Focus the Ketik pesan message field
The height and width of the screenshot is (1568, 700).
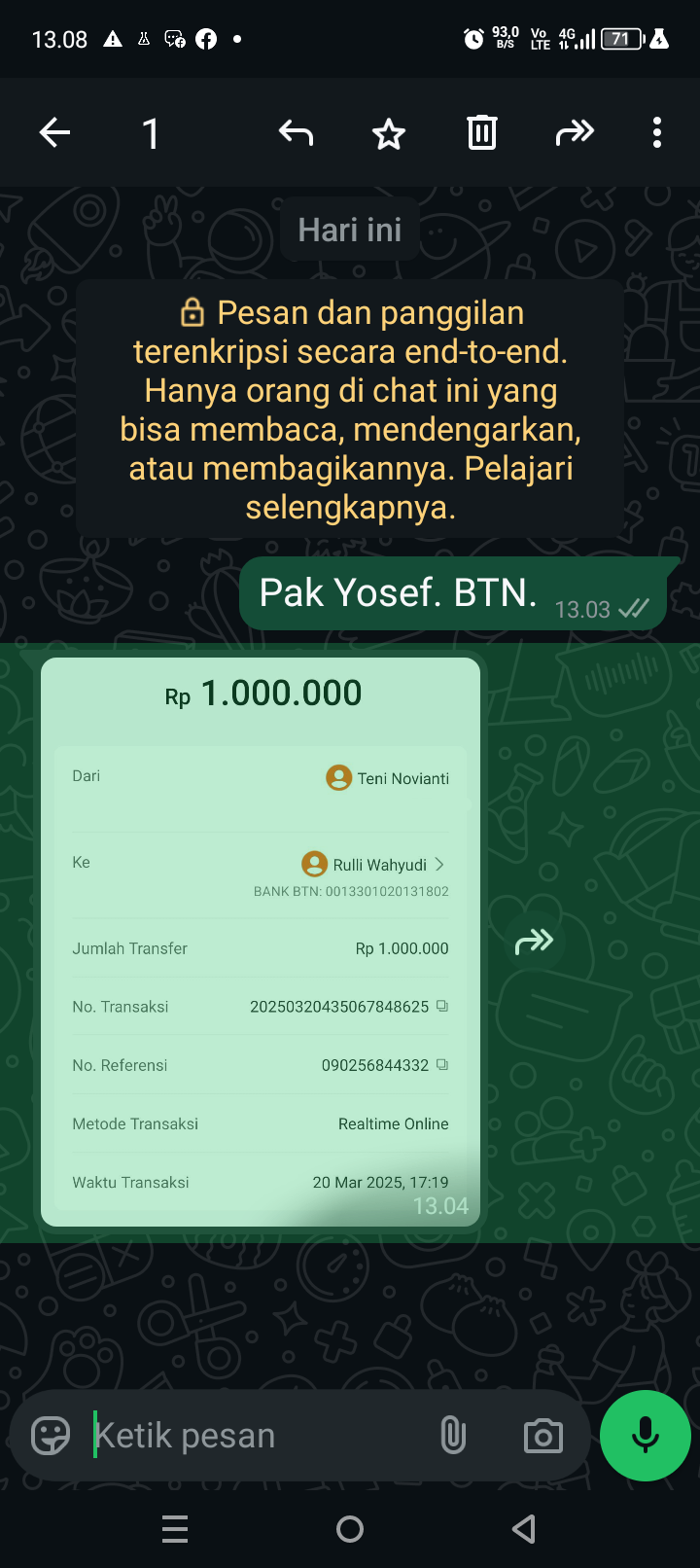[253, 1436]
